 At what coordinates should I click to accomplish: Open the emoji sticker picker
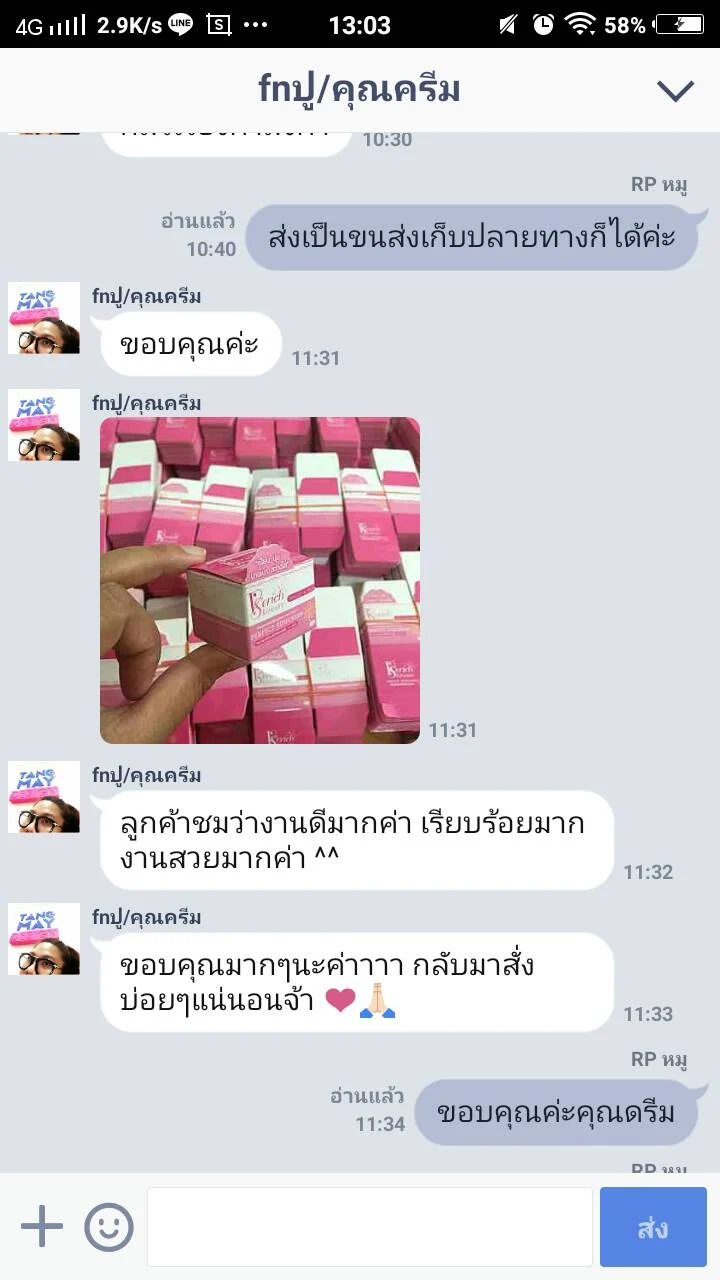pos(109,1226)
